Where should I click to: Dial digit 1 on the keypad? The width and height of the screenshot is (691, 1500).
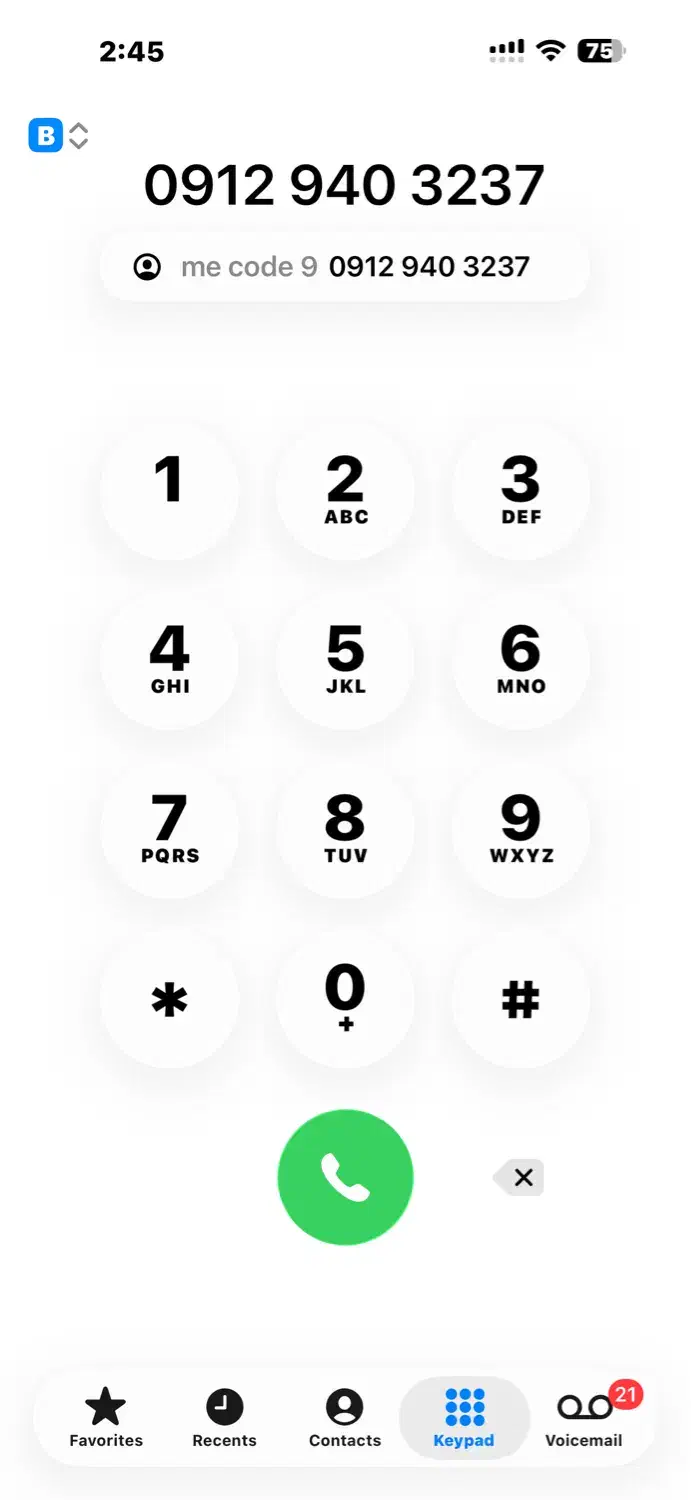pos(169,490)
